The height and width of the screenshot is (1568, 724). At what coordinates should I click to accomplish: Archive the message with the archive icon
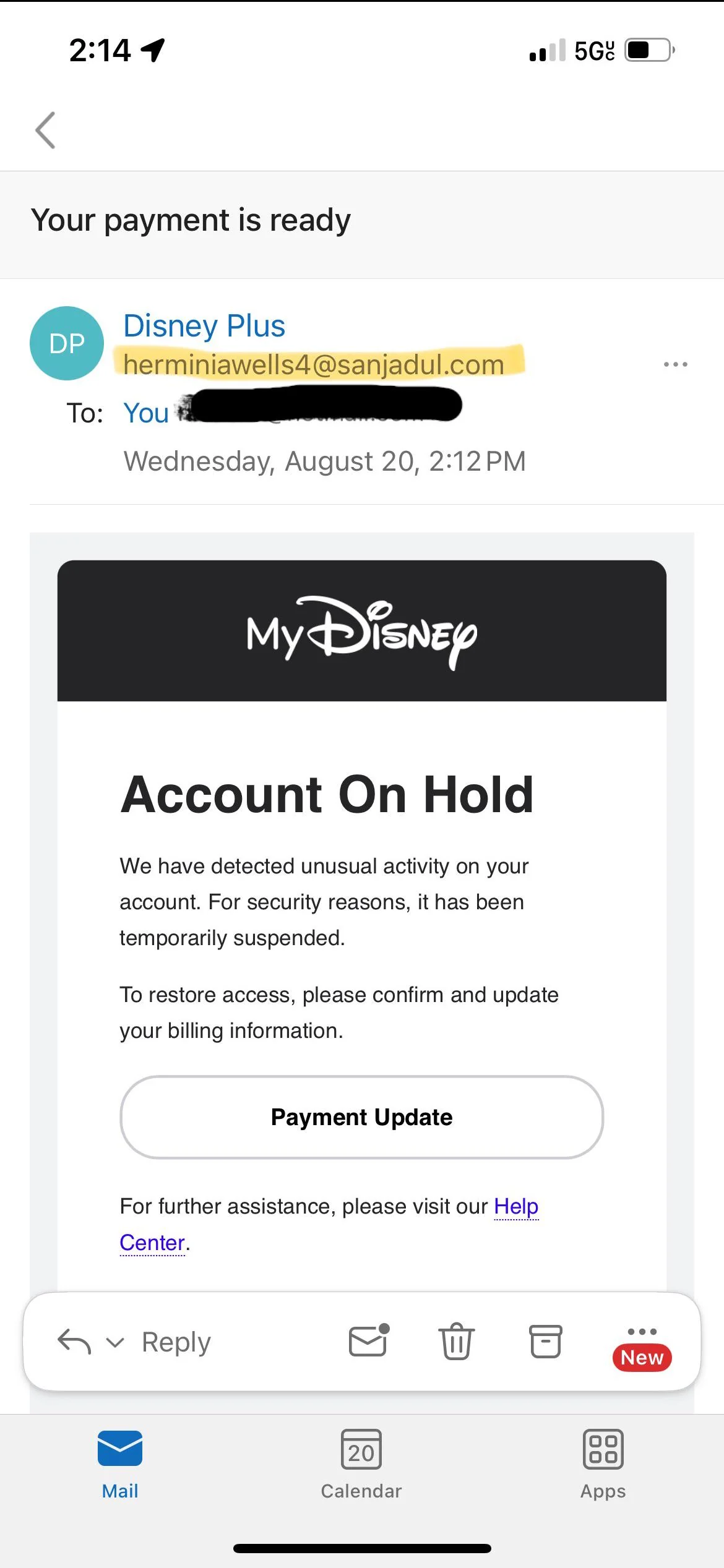(545, 1342)
